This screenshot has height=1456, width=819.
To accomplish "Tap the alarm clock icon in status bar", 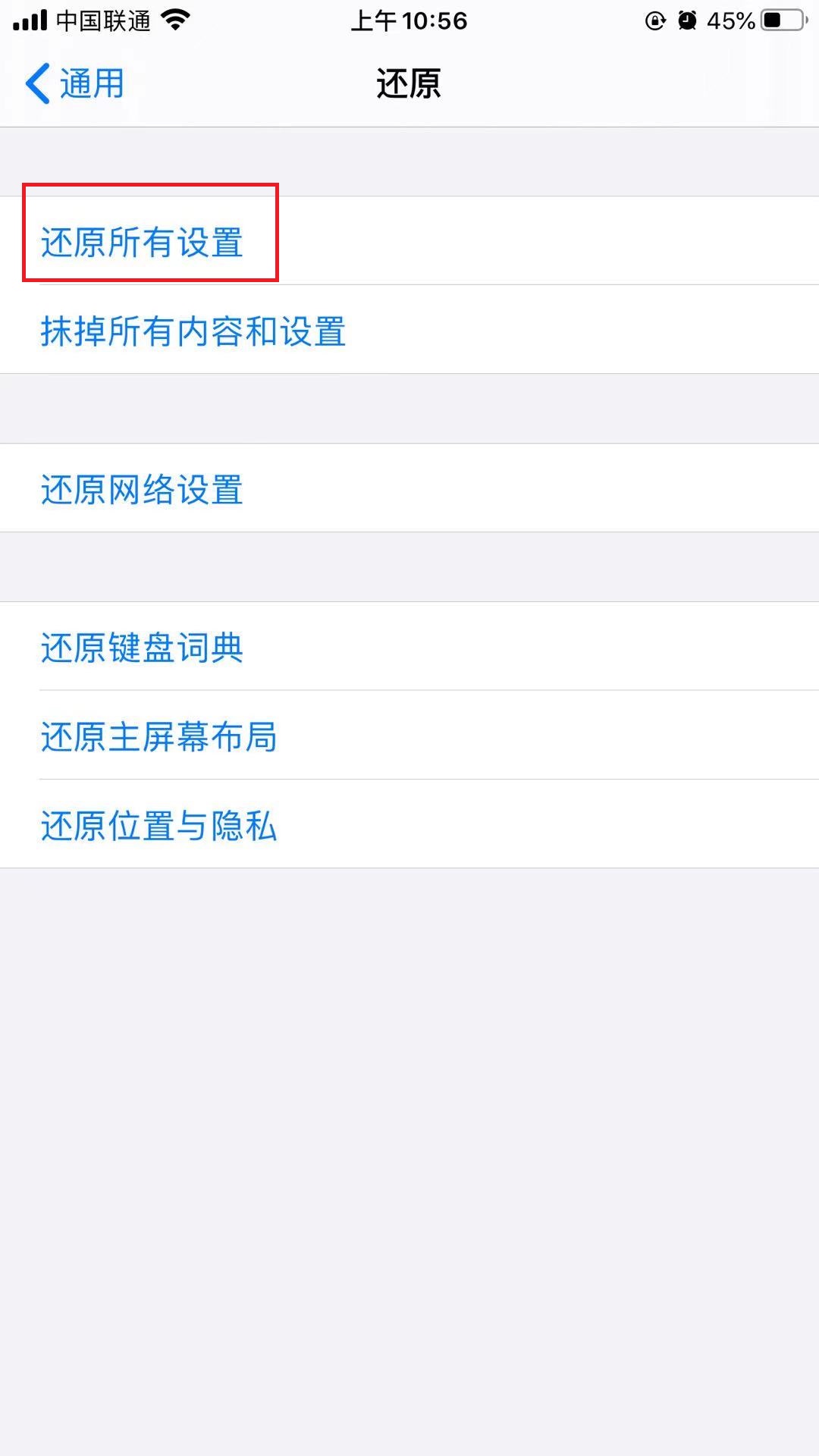I will click(686, 20).
